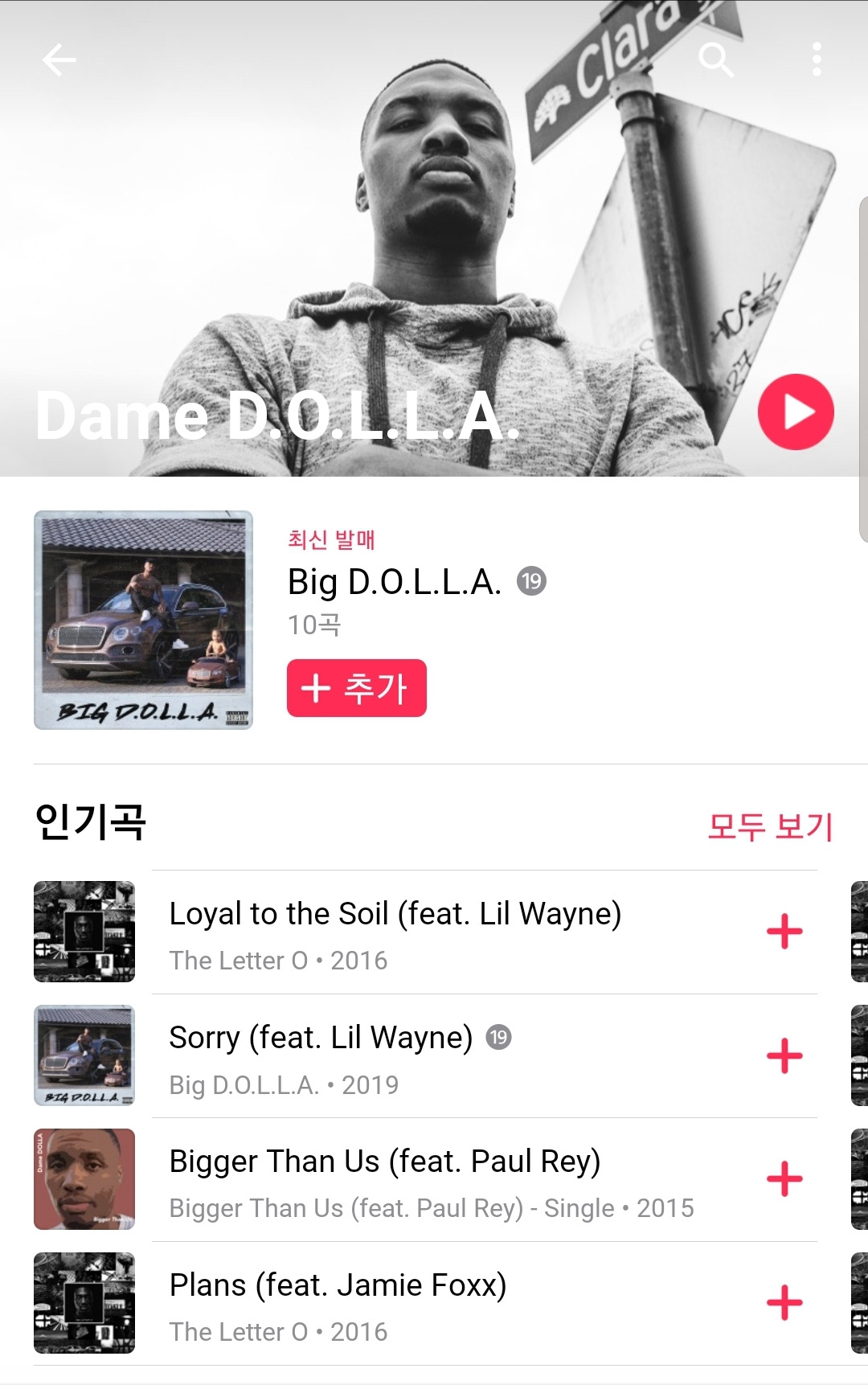Open search from the top bar

(715, 59)
